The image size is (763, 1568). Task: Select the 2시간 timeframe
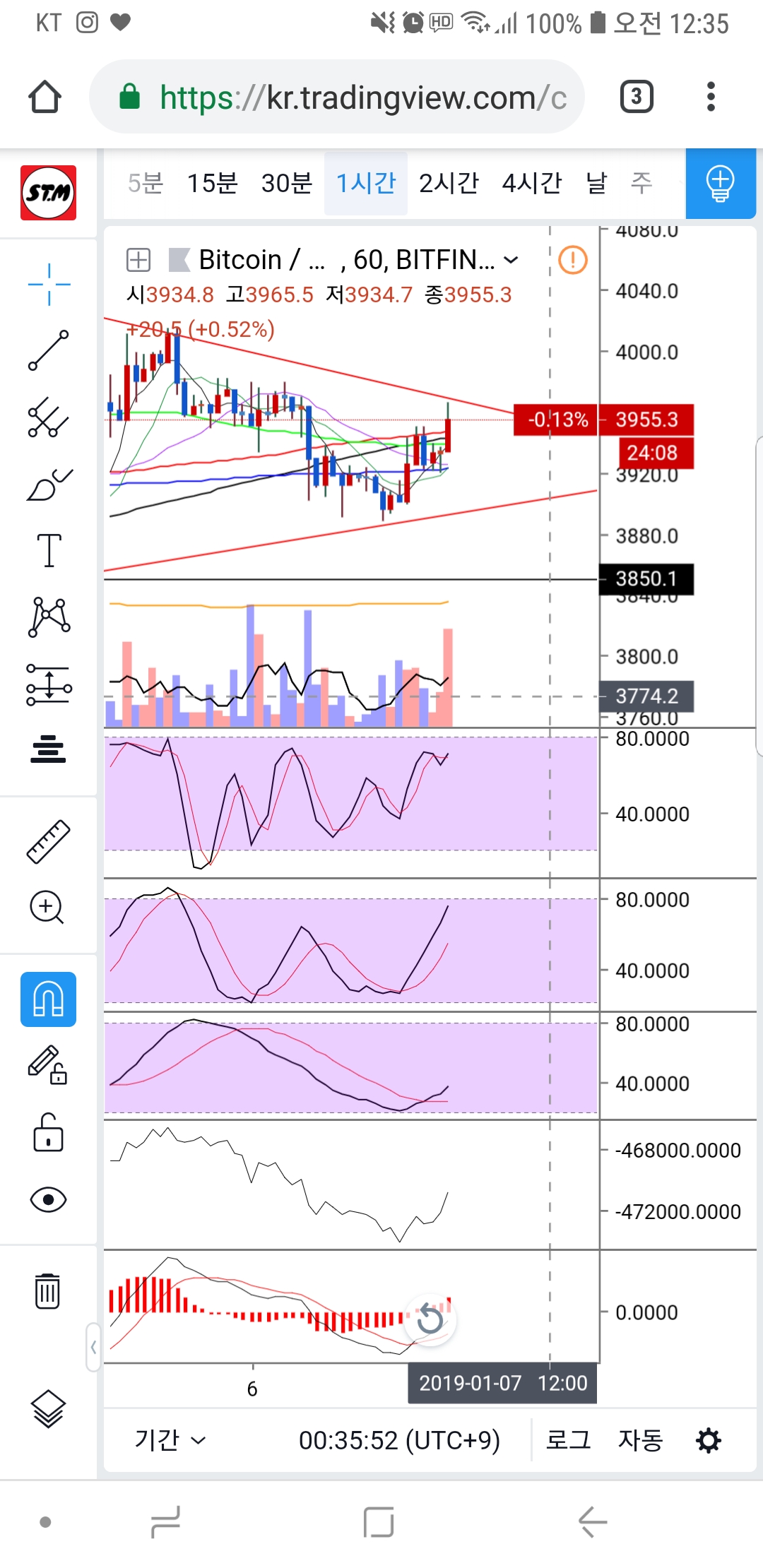(449, 183)
